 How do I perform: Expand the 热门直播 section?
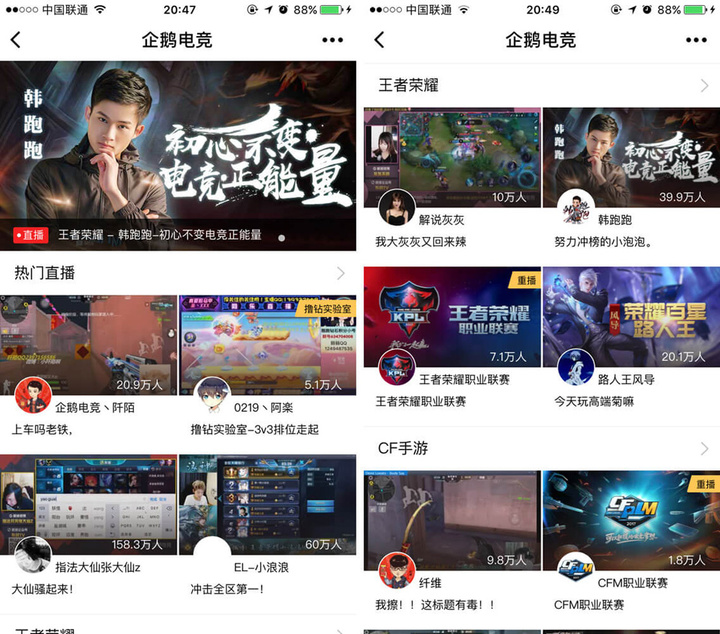(x=340, y=273)
